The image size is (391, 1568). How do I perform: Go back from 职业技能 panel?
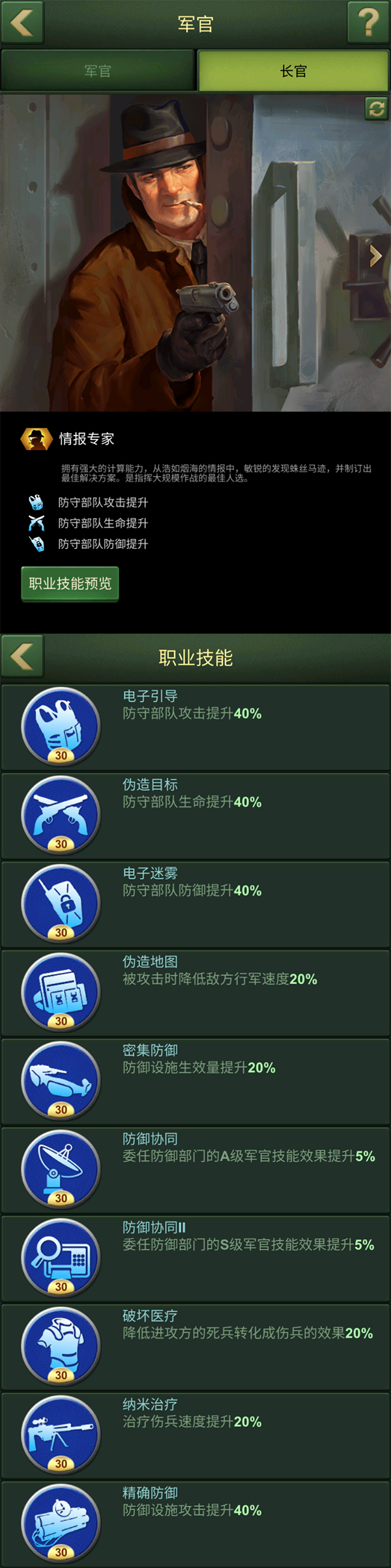coord(23,656)
